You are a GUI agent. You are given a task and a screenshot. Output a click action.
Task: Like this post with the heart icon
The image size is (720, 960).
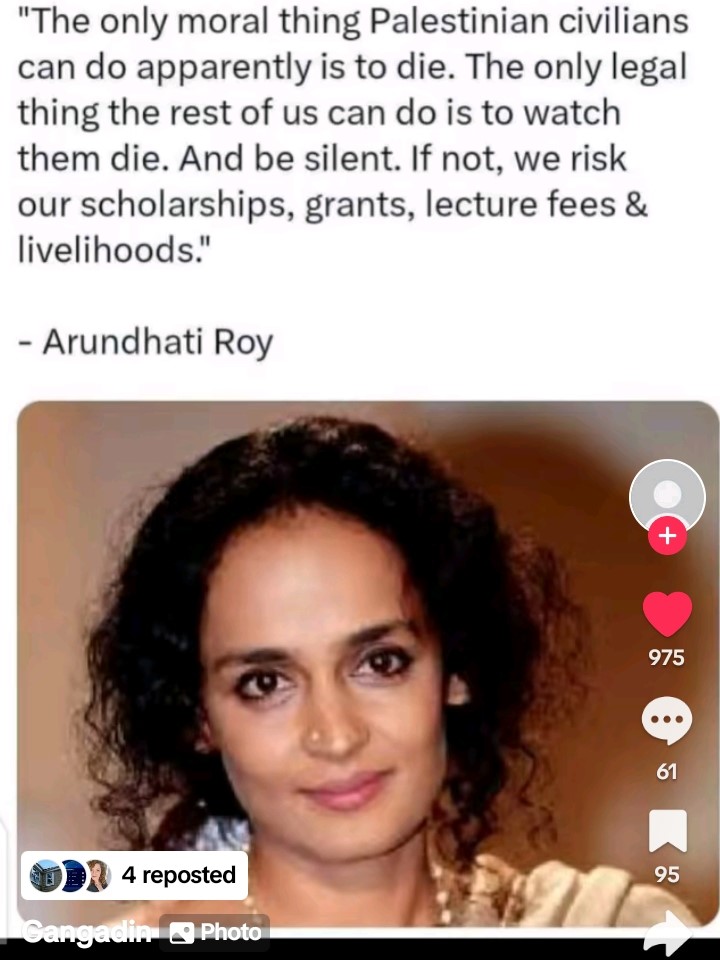coord(667,613)
